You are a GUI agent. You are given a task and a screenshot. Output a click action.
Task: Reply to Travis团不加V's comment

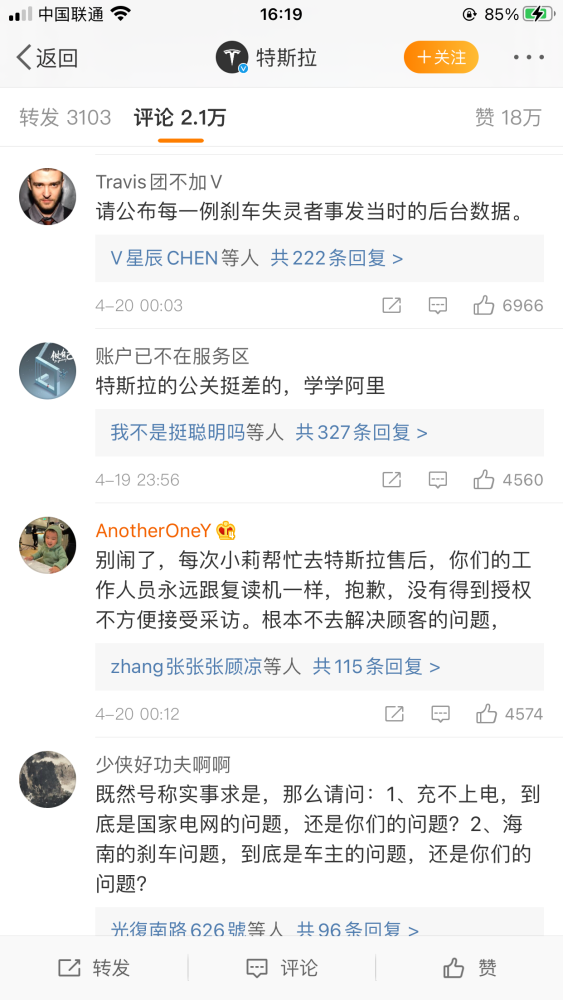[437, 305]
